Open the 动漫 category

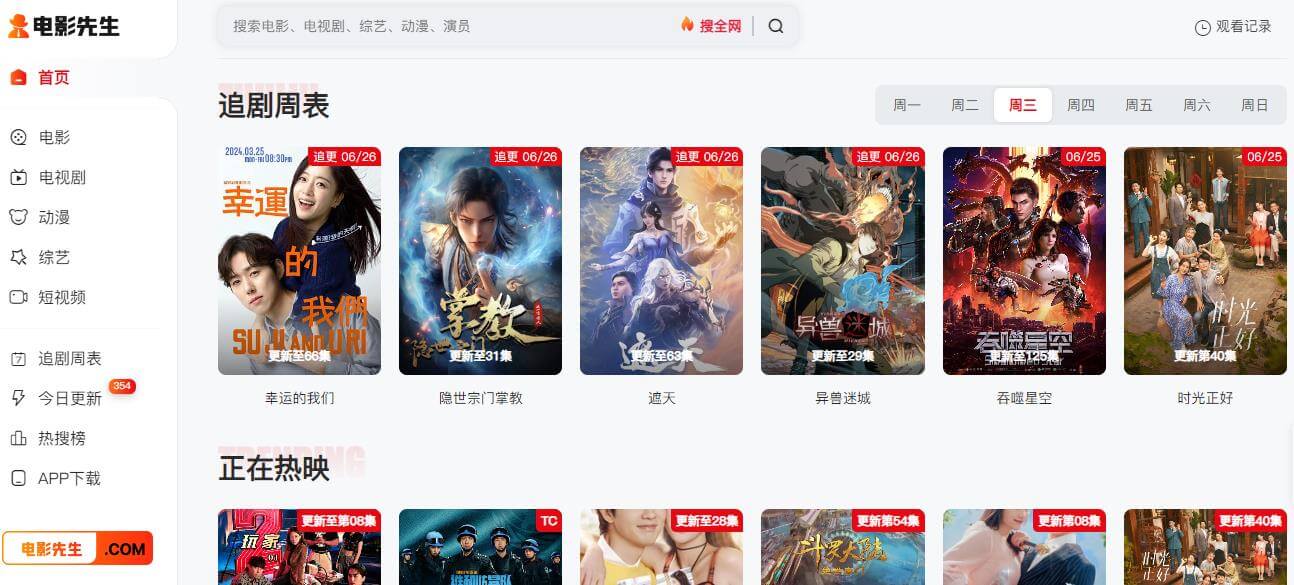click(53, 217)
